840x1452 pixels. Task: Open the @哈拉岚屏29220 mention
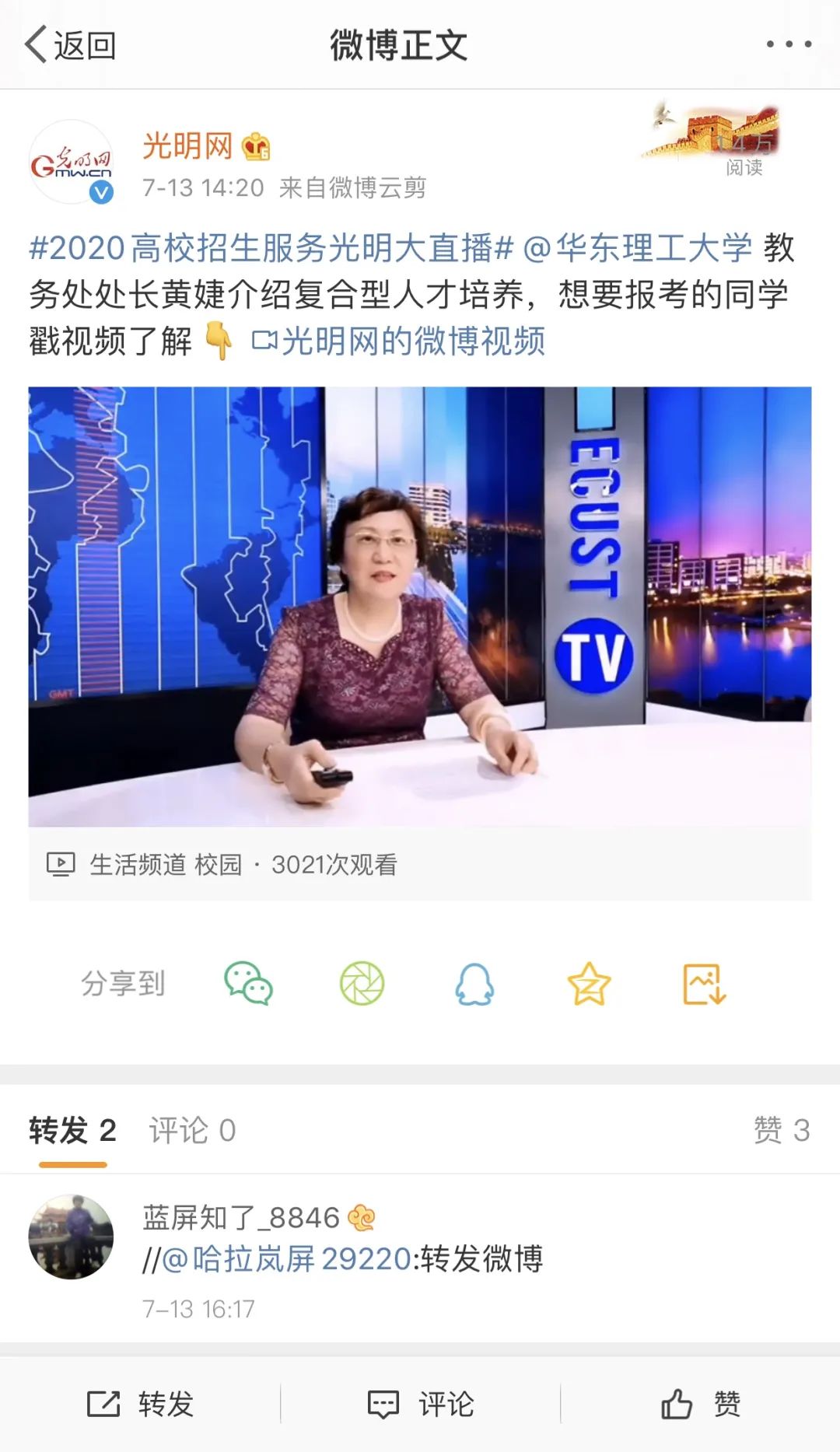click(x=286, y=1258)
